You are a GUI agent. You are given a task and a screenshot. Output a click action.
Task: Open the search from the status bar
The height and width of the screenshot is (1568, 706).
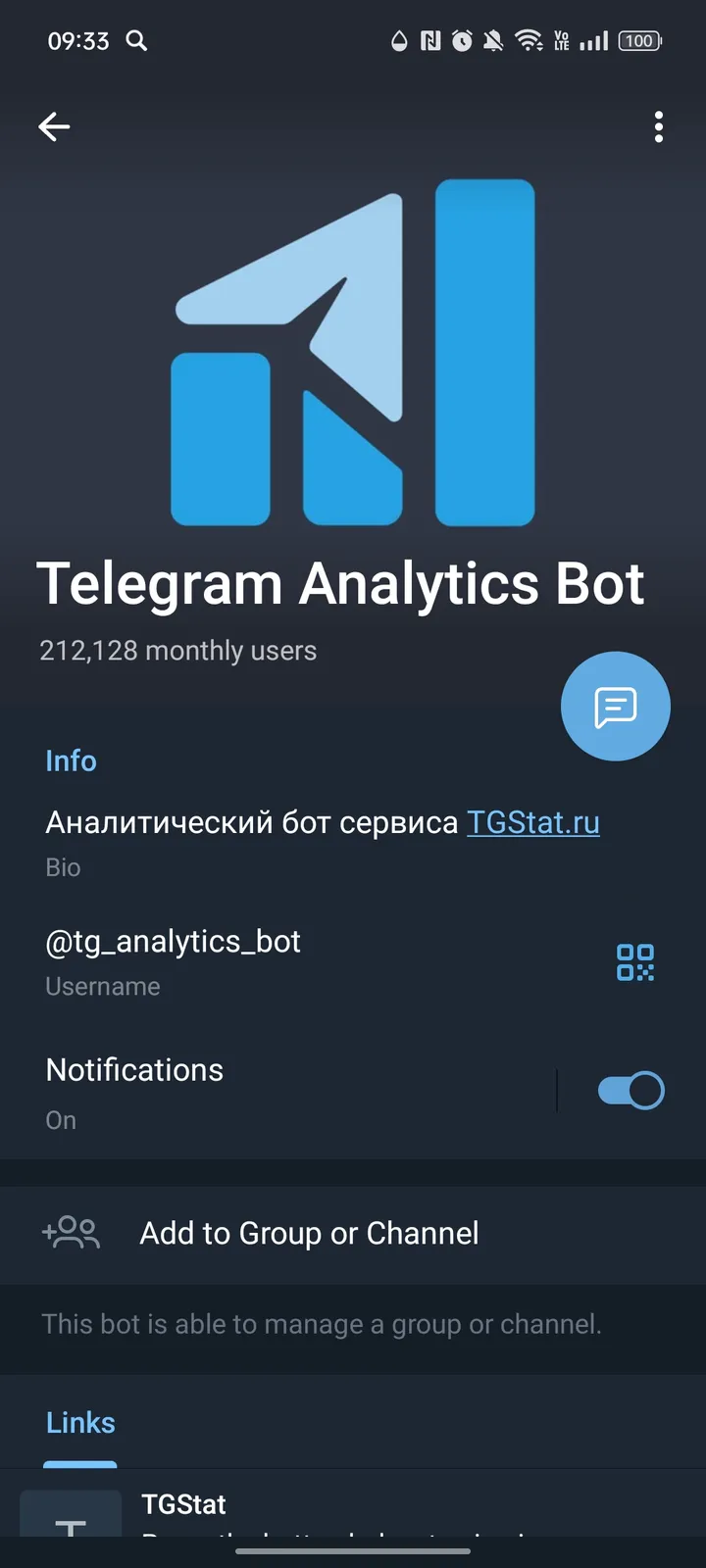click(x=136, y=41)
